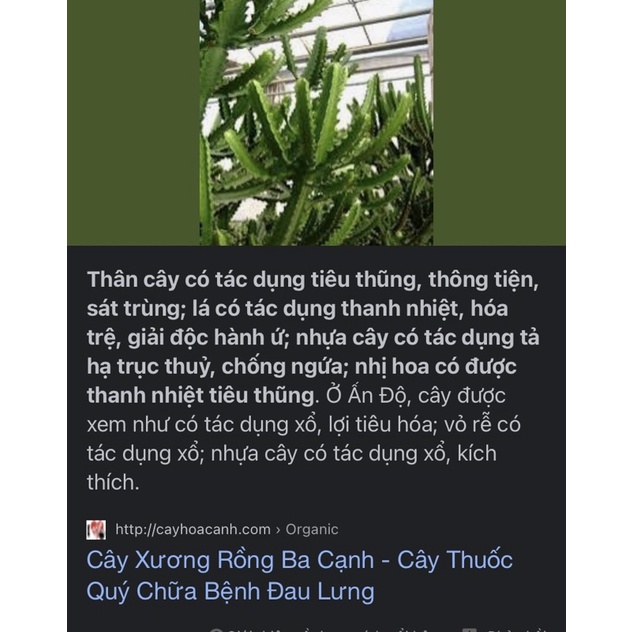Open the Cây Xương Rồng Ba Cạnh article link
Image resolution: width=632 pixels, height=632 pixels.
coord(300,574)
